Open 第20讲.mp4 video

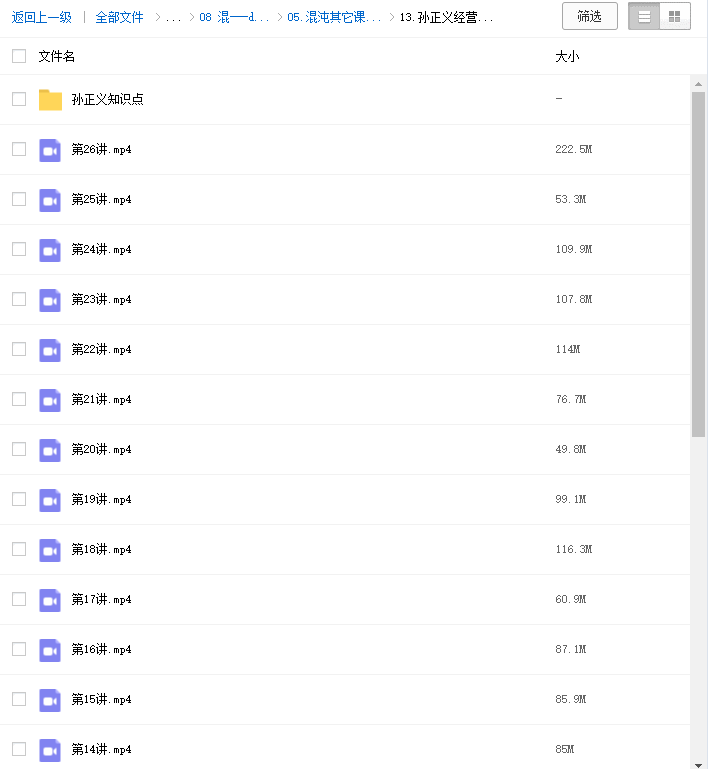point(101,449)
